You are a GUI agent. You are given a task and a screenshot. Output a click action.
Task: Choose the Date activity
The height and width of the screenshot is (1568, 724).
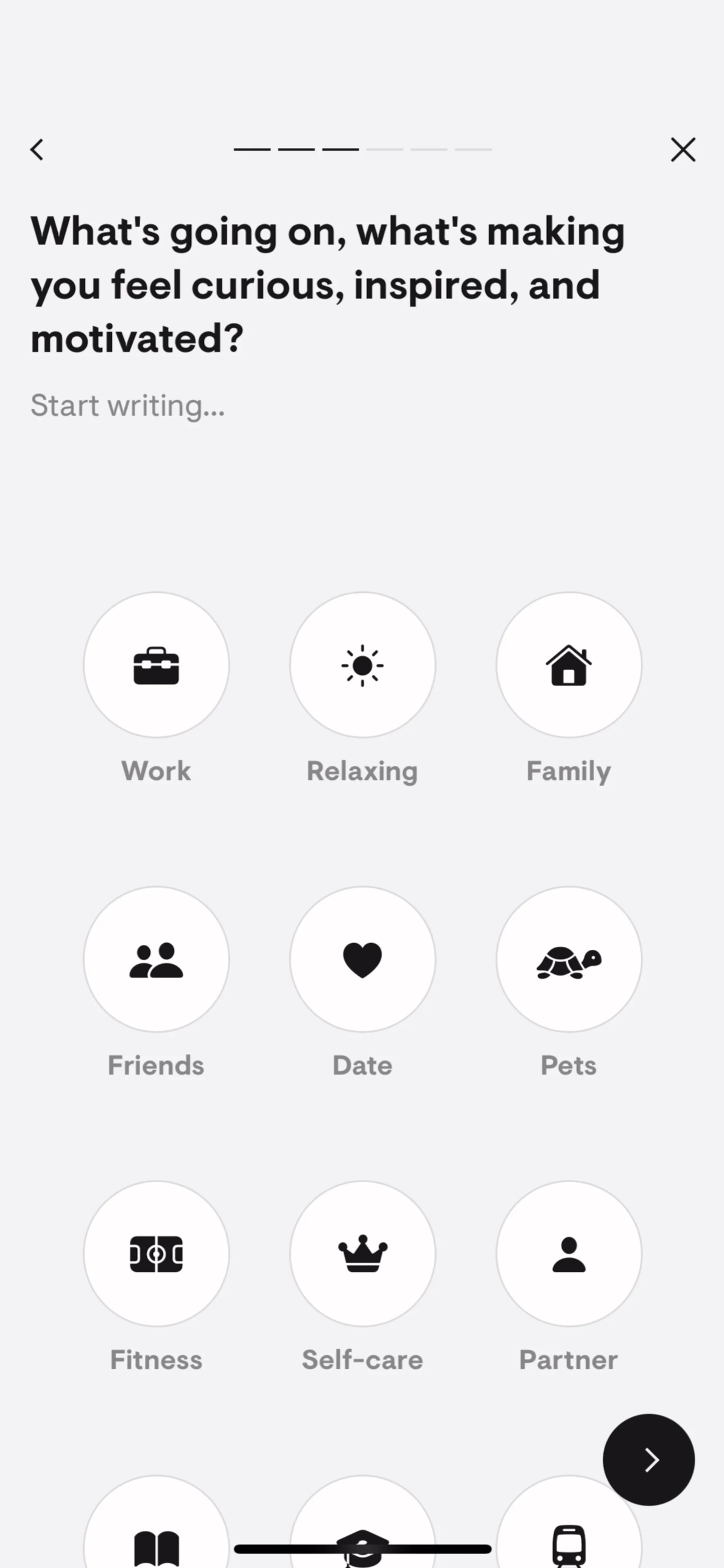[362, 959]
